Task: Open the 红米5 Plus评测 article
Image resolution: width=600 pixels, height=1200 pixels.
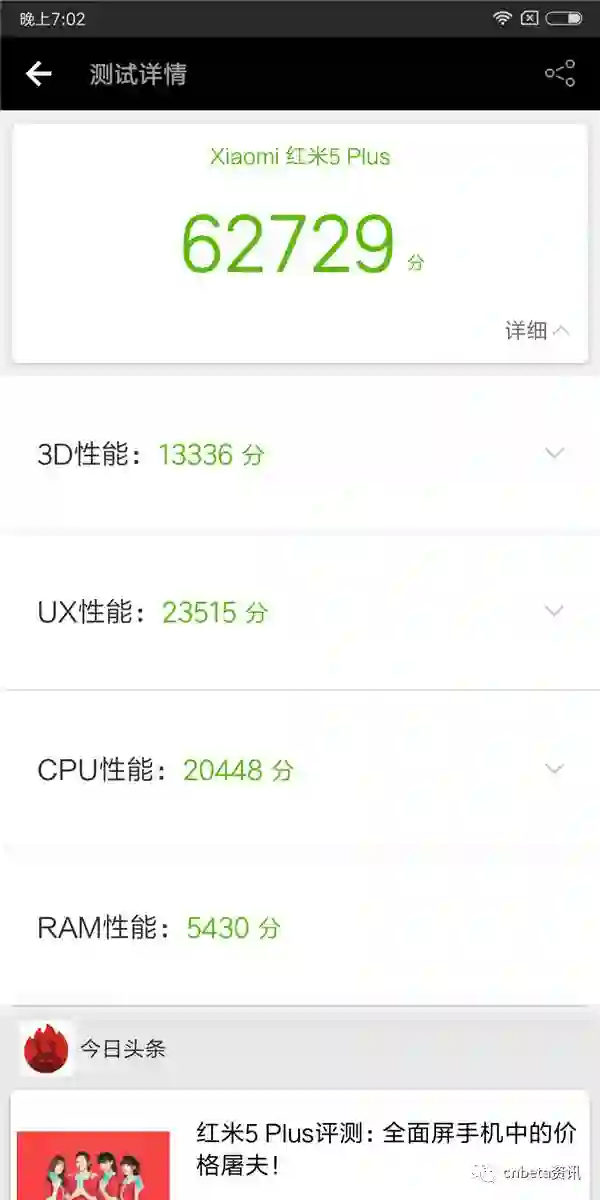Action: pos(385,1148)
